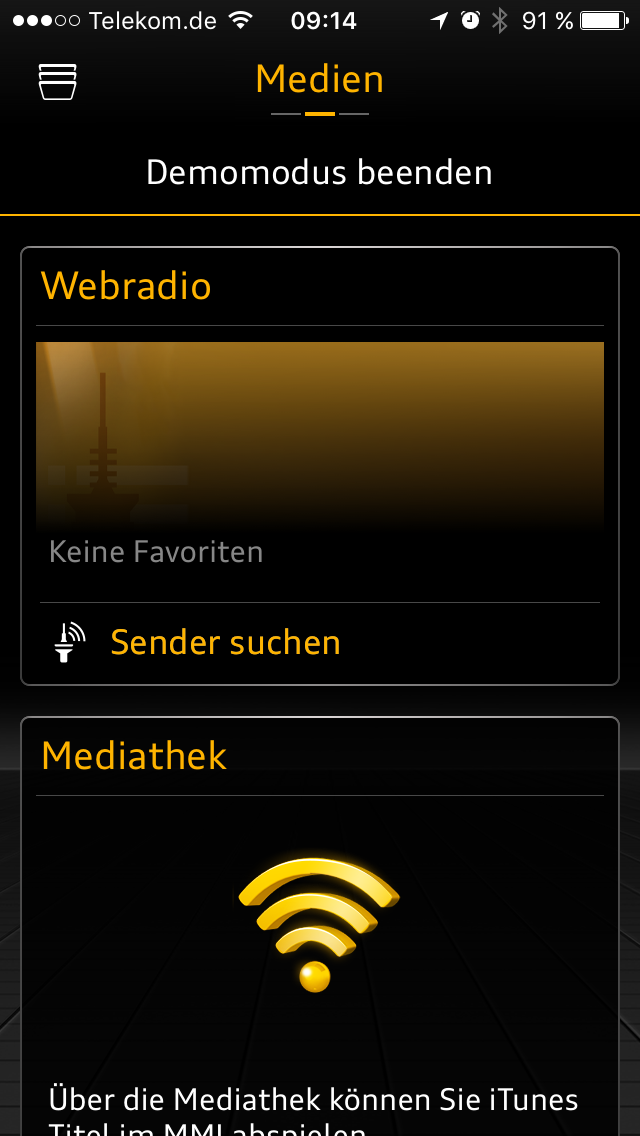
Task: Open the Webradio card banner
Action: [x=320, y=433]
